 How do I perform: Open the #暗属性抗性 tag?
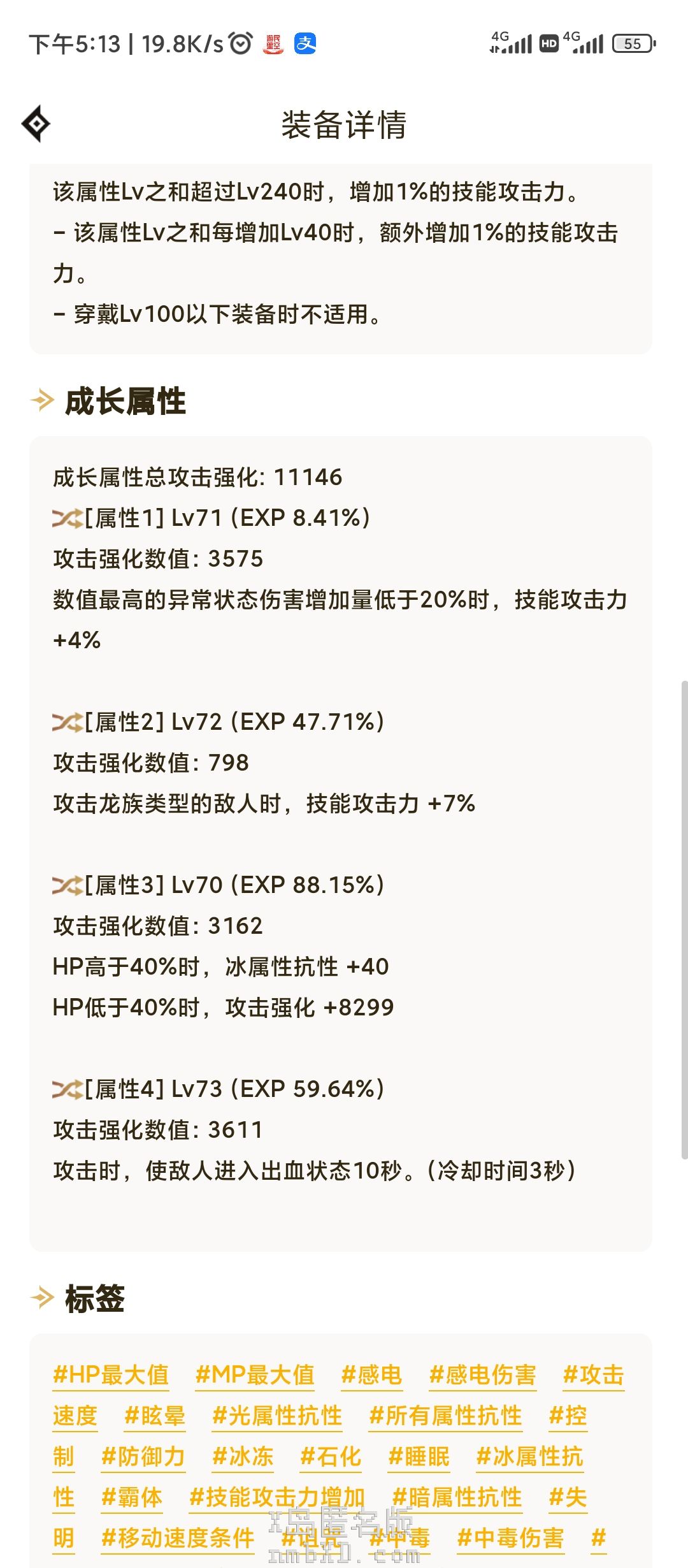[457, 1497]
